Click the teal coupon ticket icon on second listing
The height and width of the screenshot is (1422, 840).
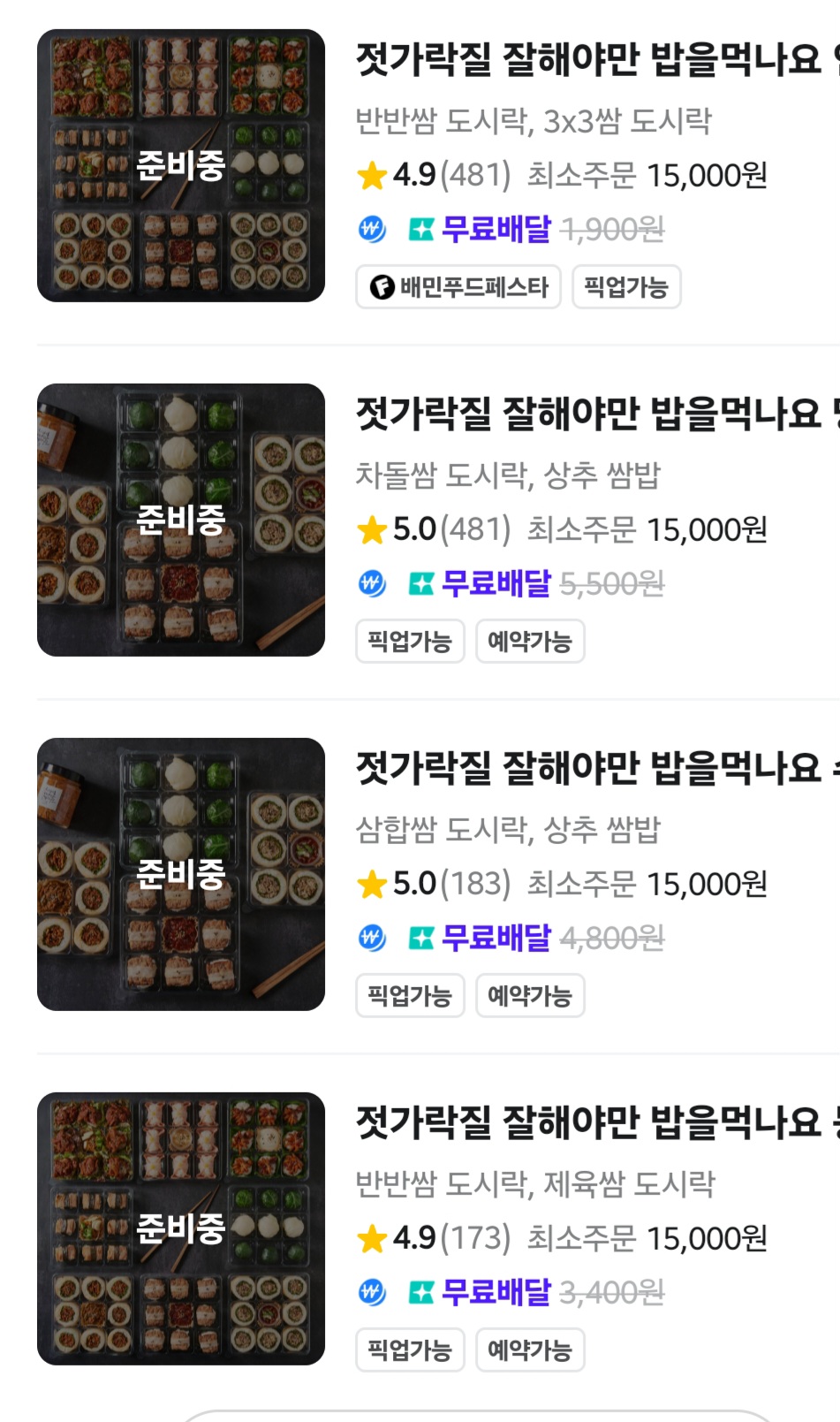point(421,583)
